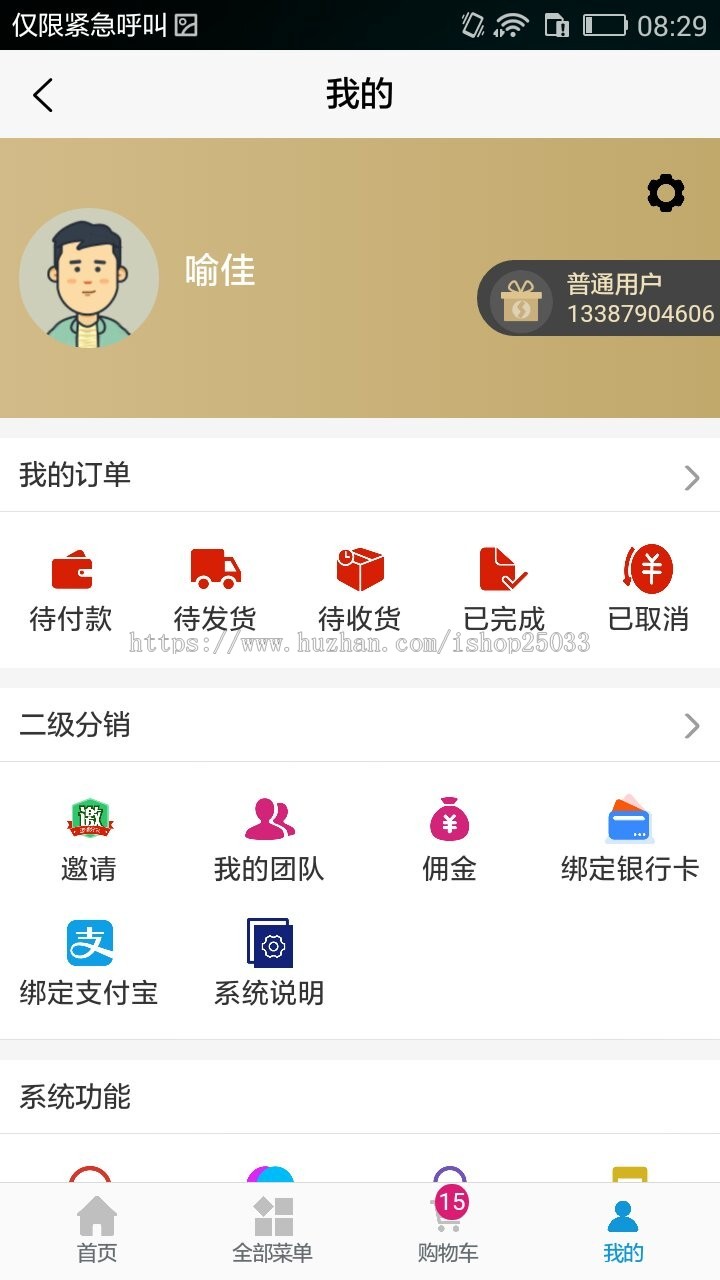Tap the user avatar of 喻佳

tap(90, 279)
